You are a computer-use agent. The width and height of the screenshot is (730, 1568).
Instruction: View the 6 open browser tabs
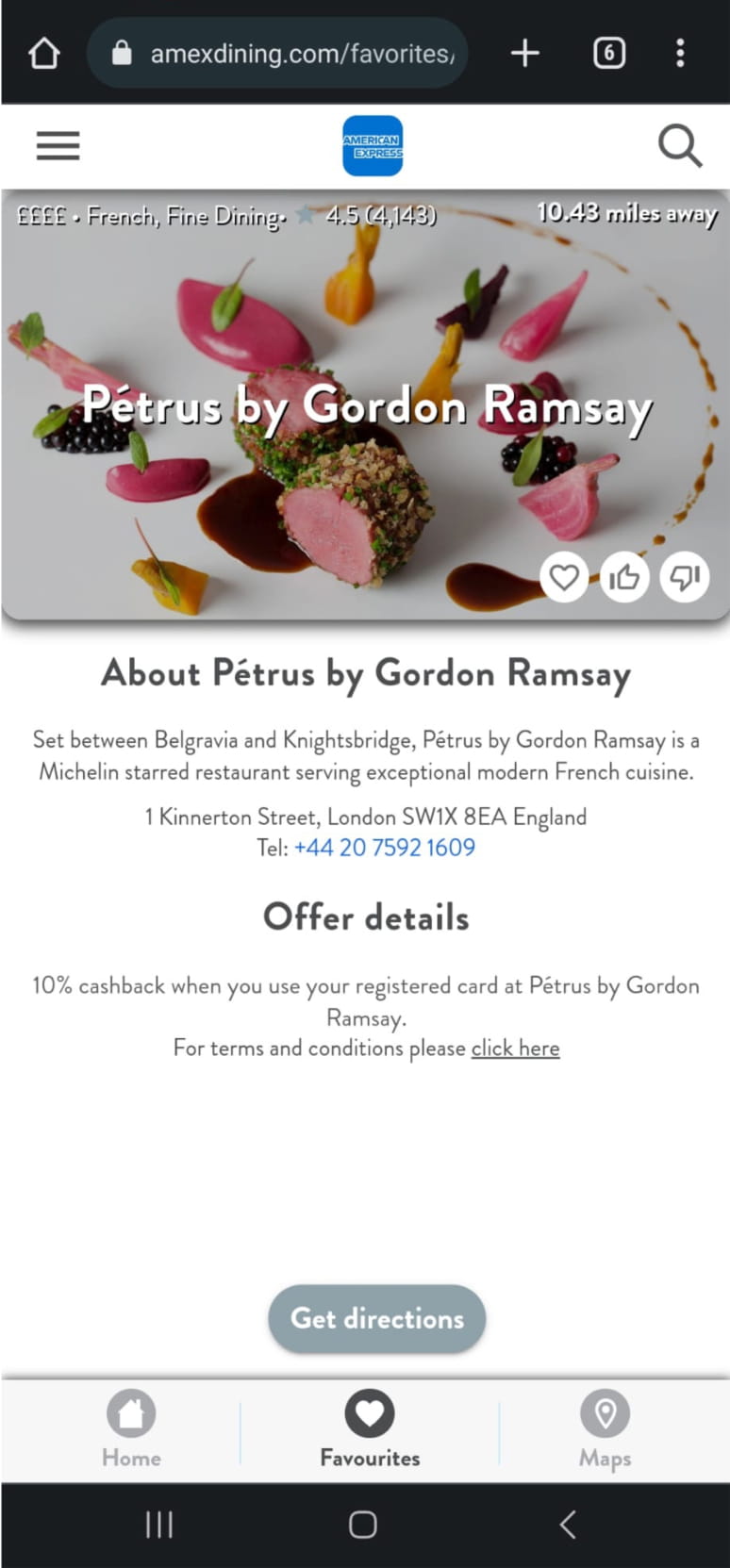609,54
